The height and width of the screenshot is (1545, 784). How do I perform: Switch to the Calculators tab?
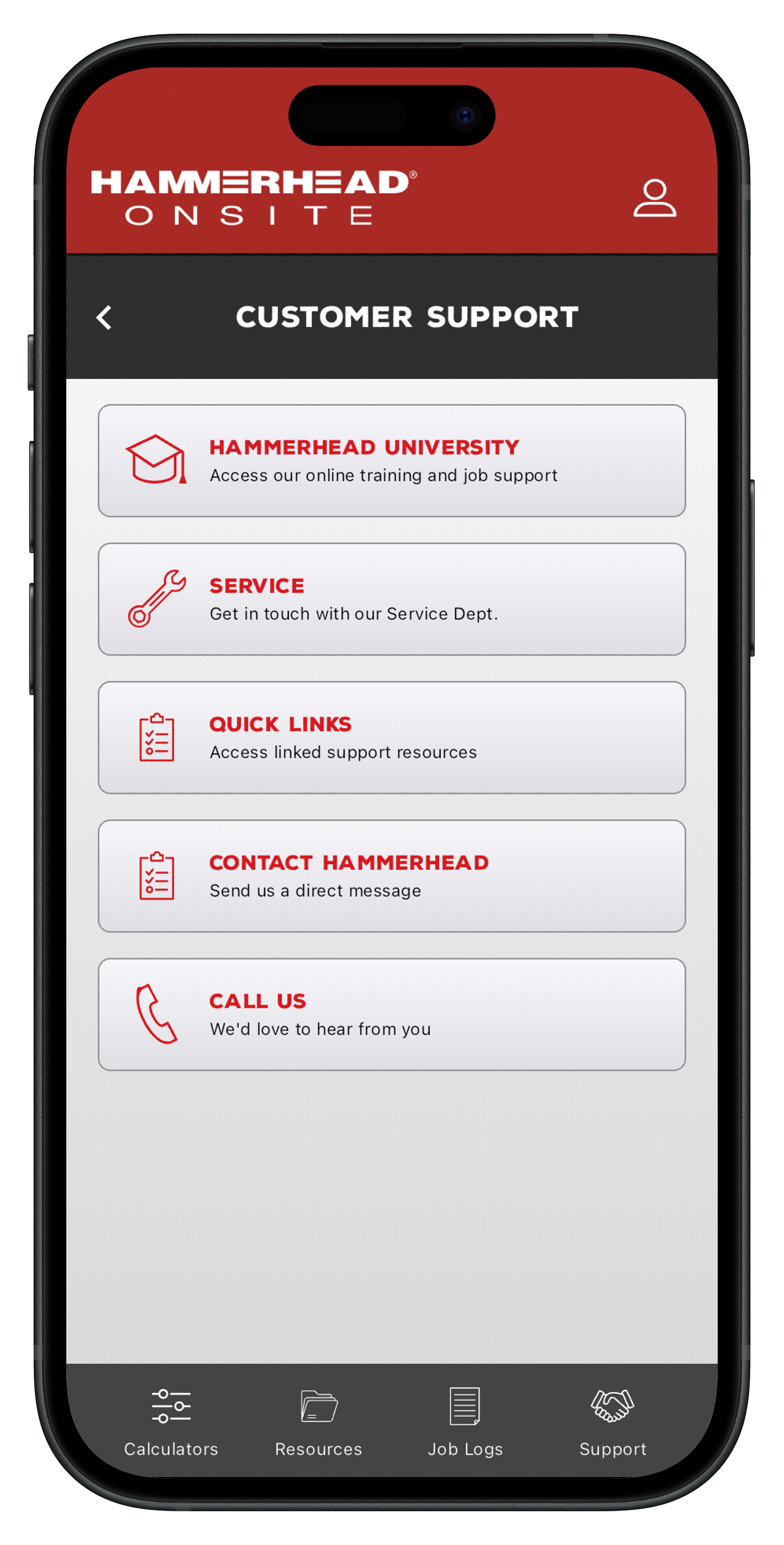pos(171,1421)
